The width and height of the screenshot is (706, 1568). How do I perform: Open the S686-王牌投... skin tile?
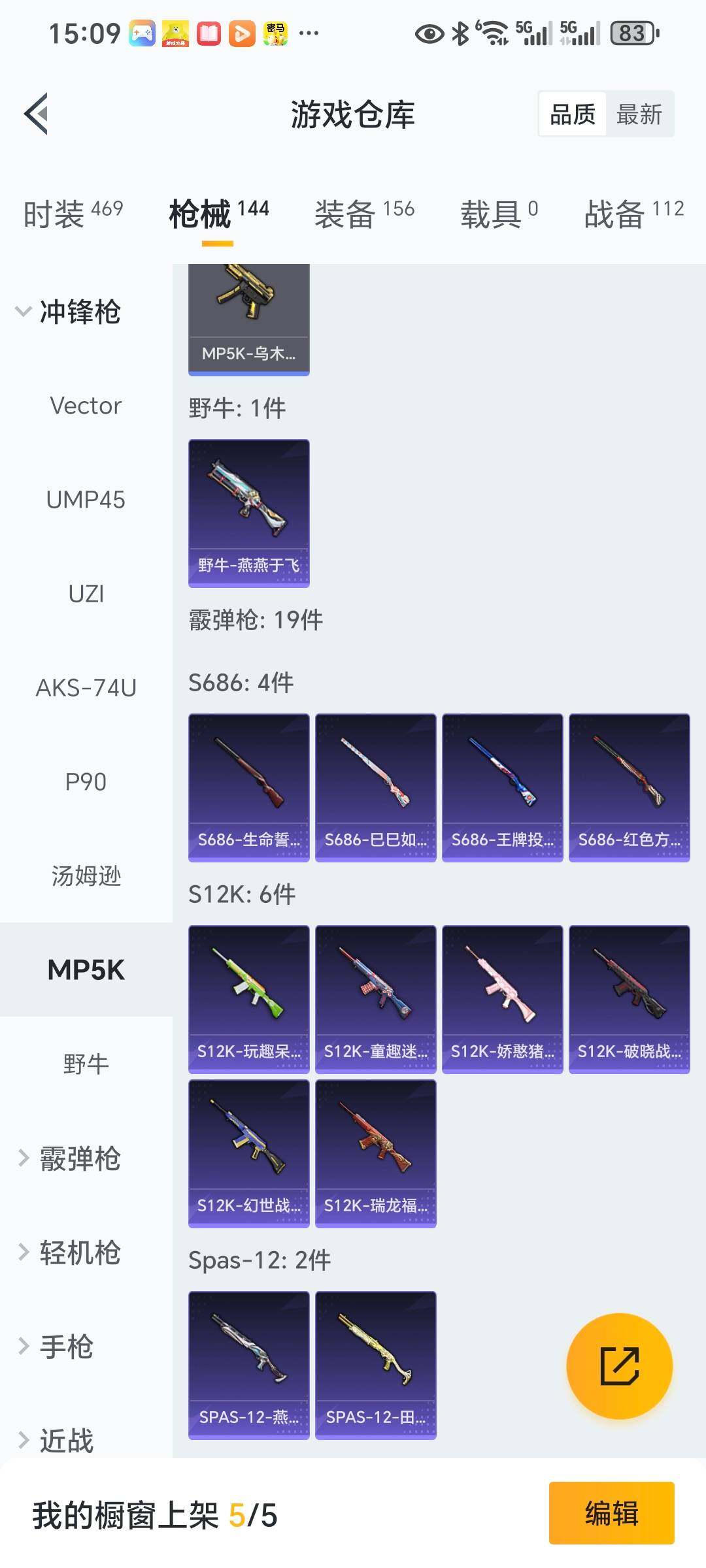(502, 787)
